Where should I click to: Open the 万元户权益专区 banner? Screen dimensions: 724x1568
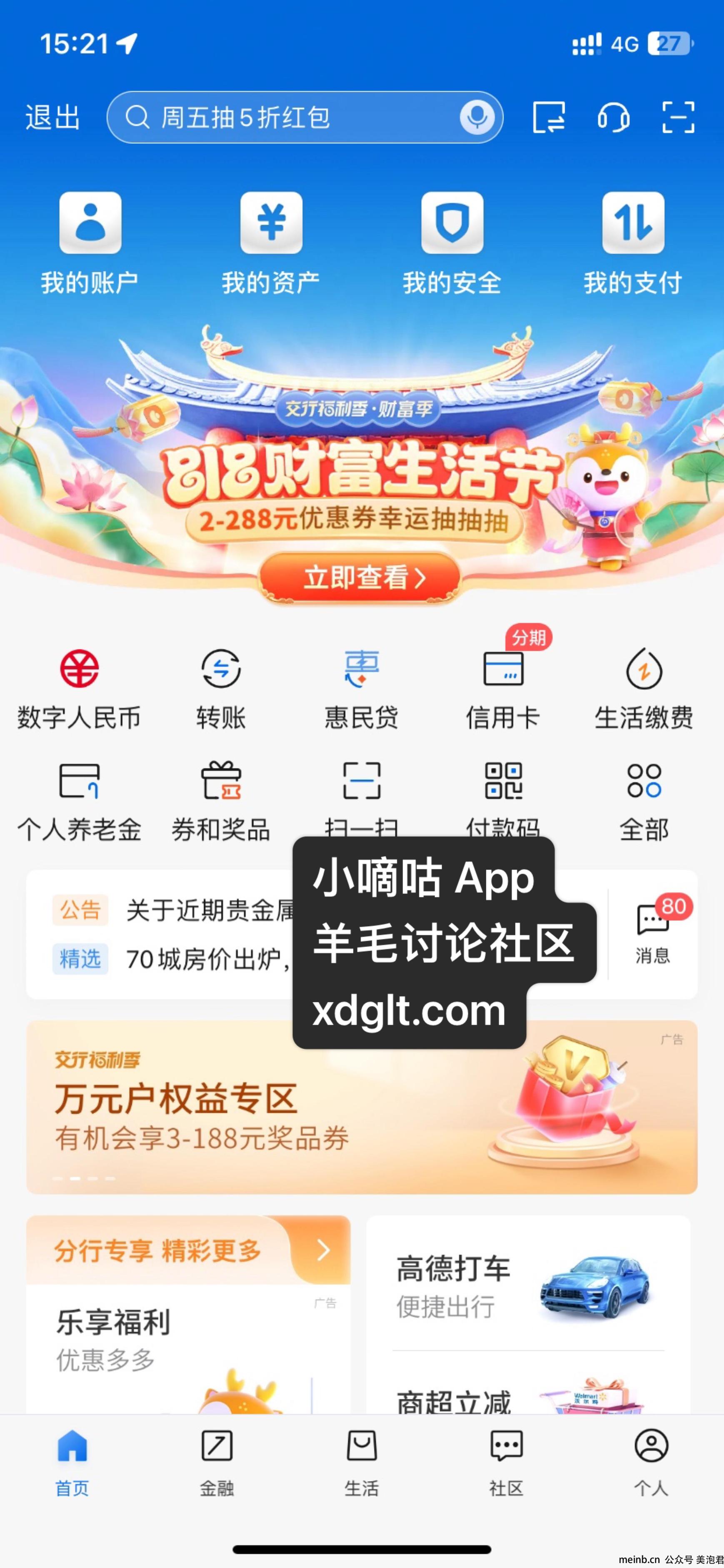tap(362, 1107)
